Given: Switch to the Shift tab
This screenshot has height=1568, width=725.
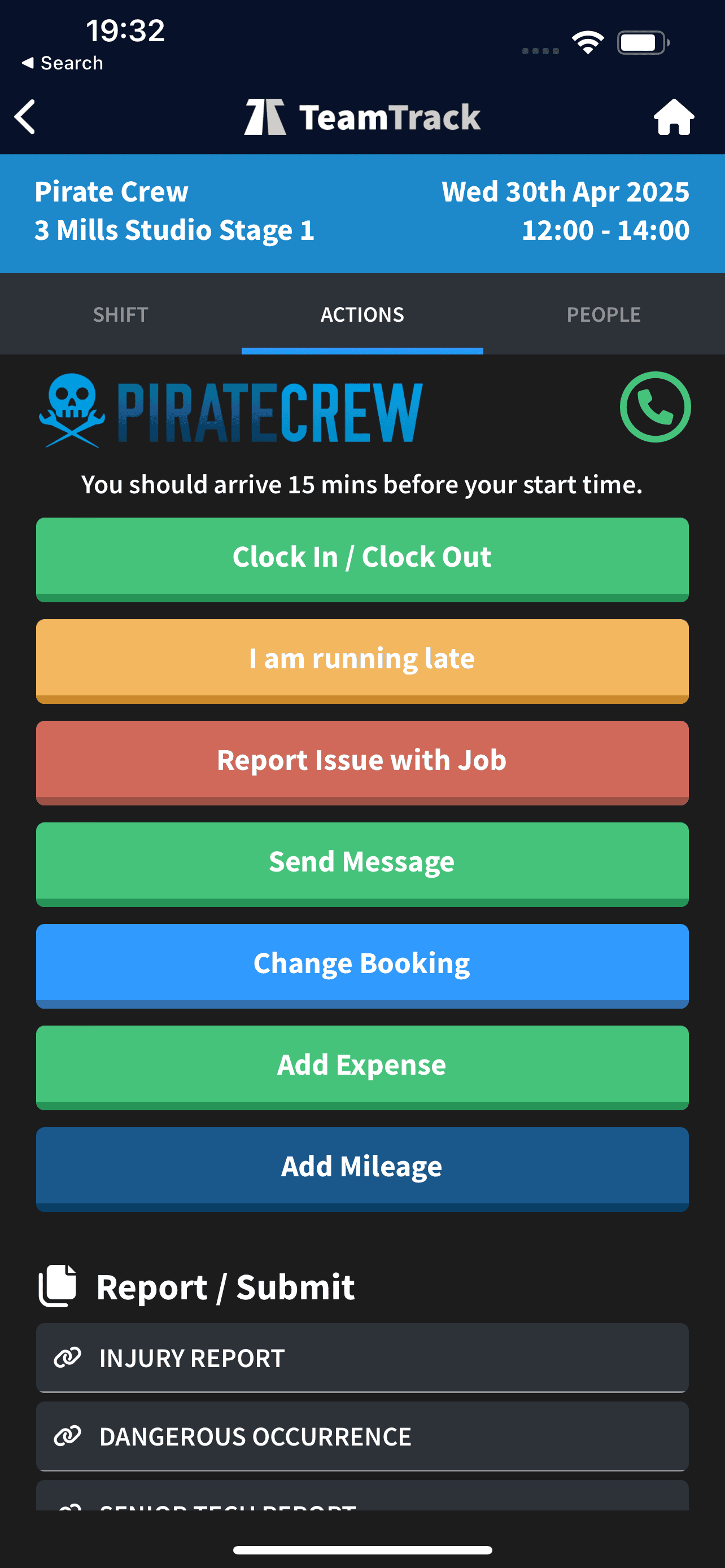Looking at the screenshot, I should point(120,314).
